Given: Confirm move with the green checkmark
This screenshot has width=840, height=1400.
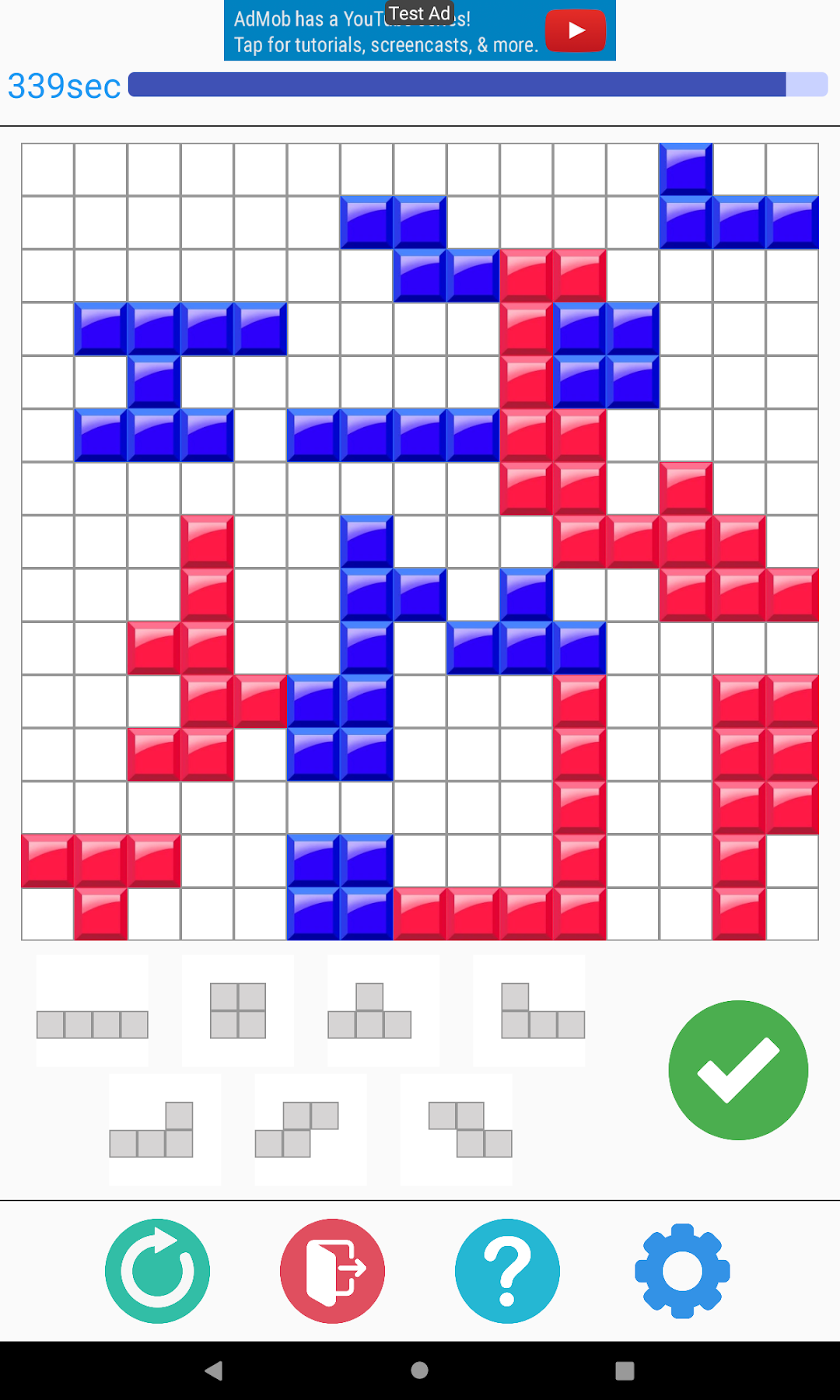Looking at the screenshot, I should [x=738, y=1070].
